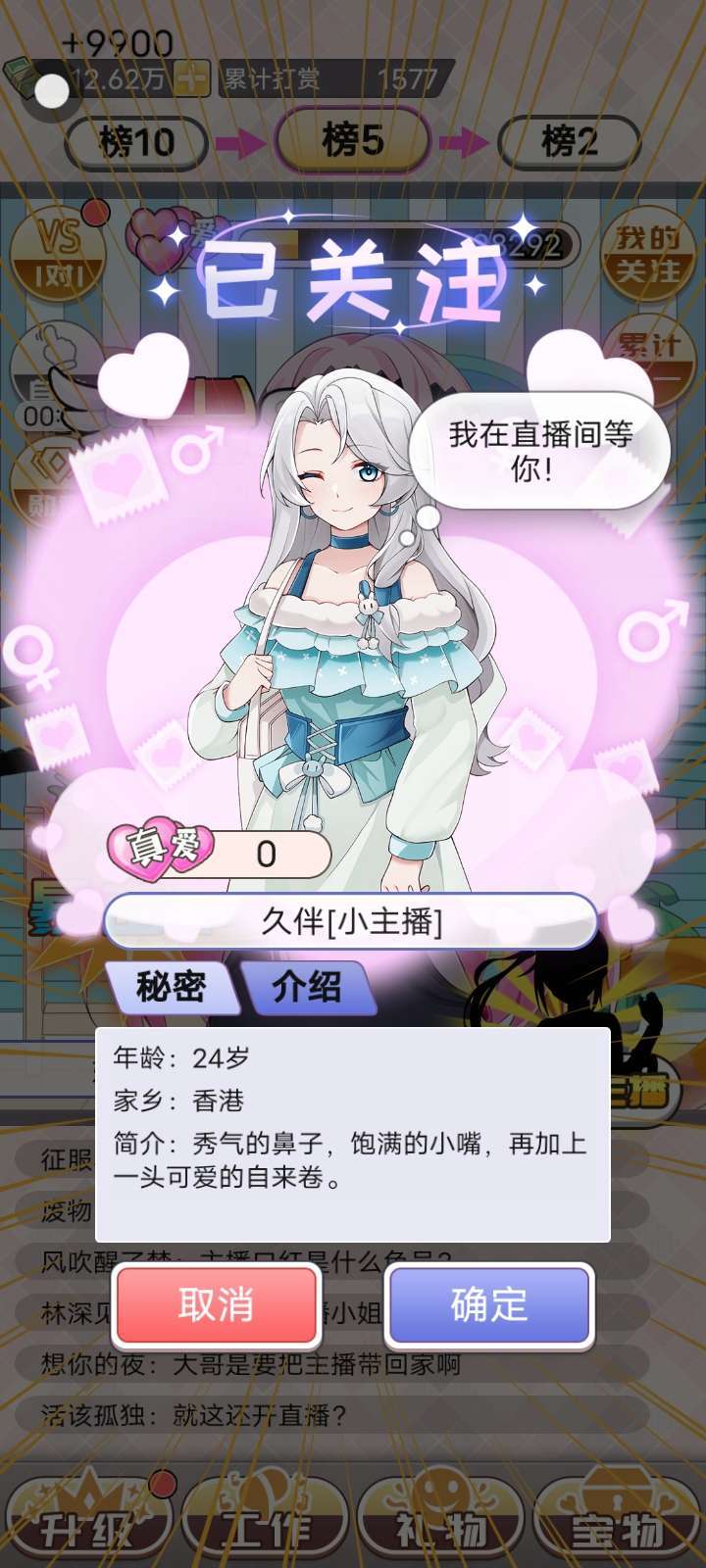The image size is (706, 1568).
Task: Open the 升级 upgrade menu
Action: pyautogui.click(x=87, y=1517)
